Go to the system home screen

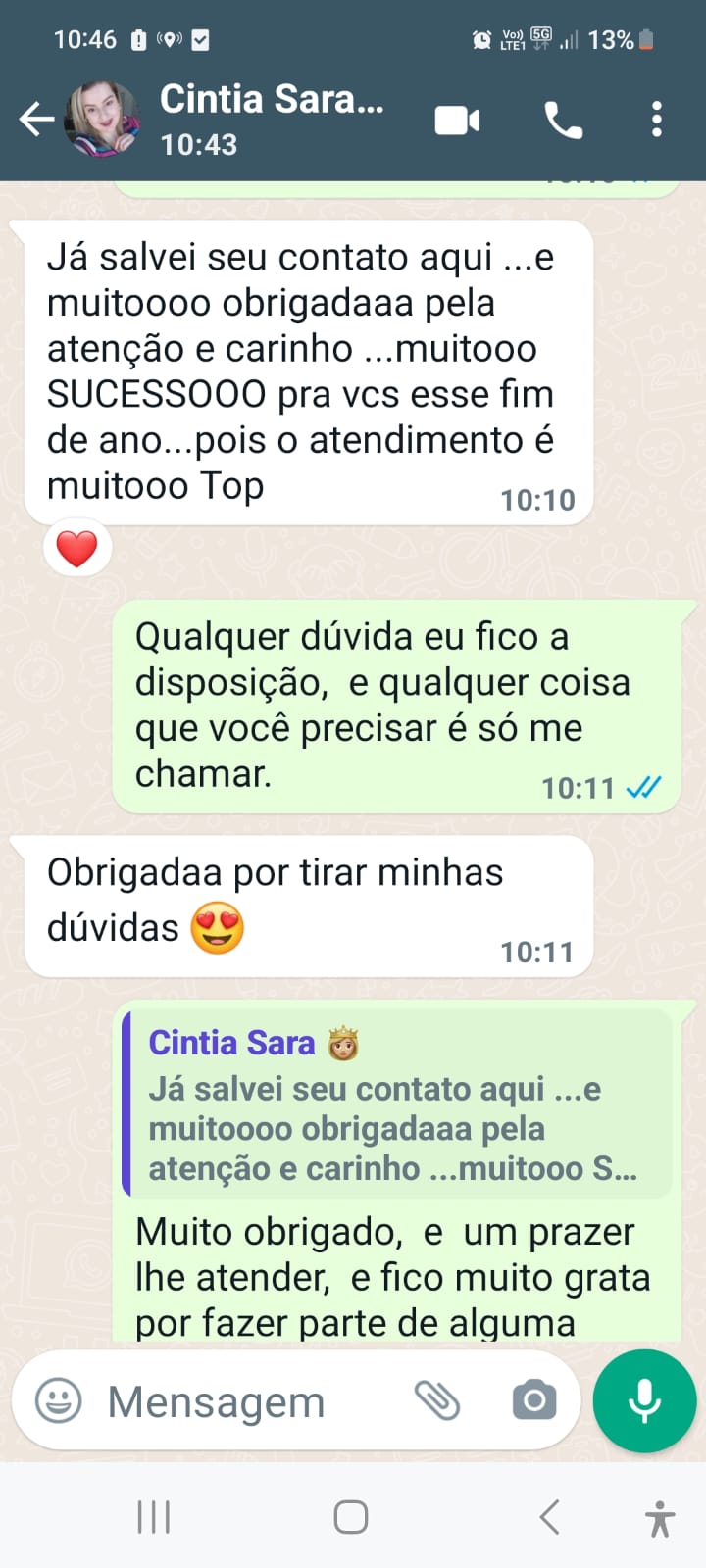tap(351, 1517)
